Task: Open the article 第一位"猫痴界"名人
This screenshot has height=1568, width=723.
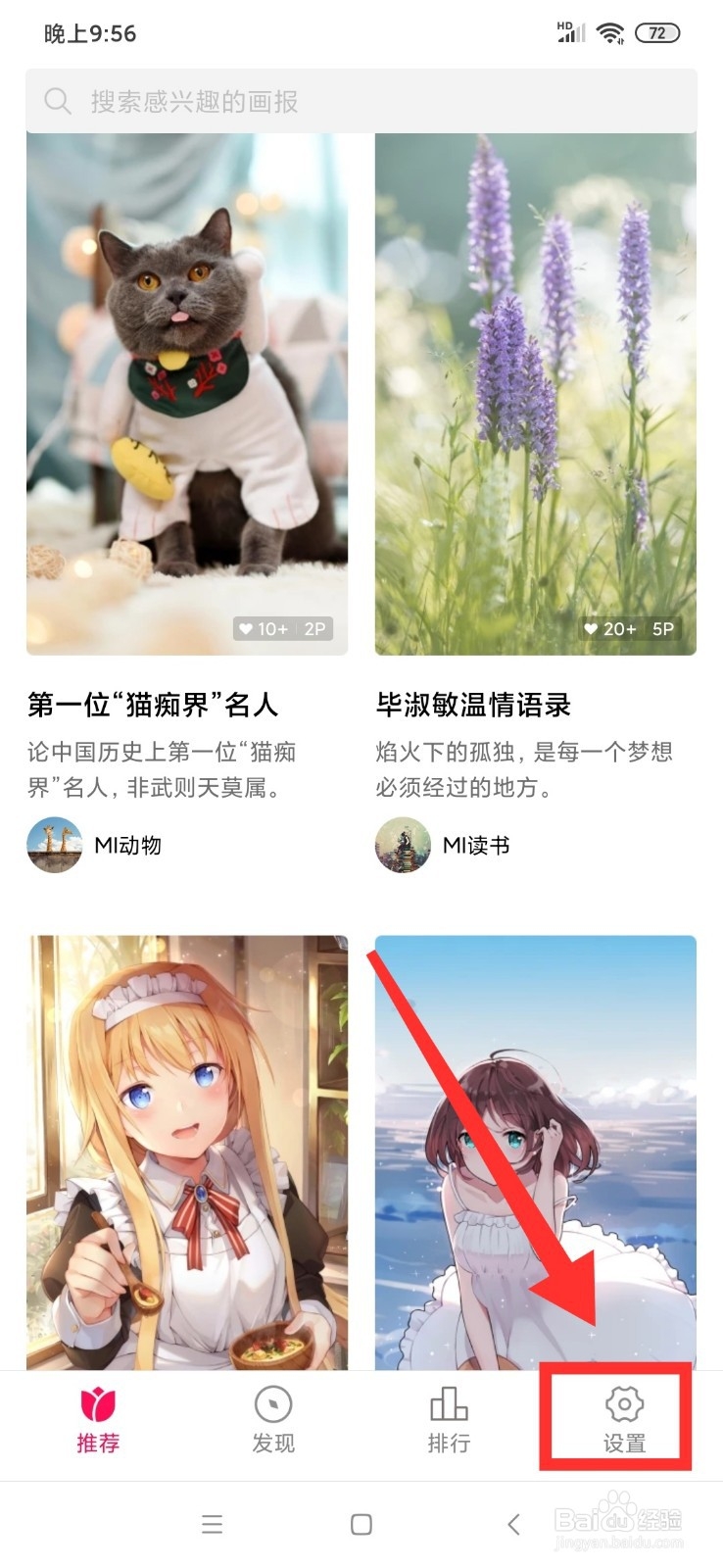Action: [155, 704]
